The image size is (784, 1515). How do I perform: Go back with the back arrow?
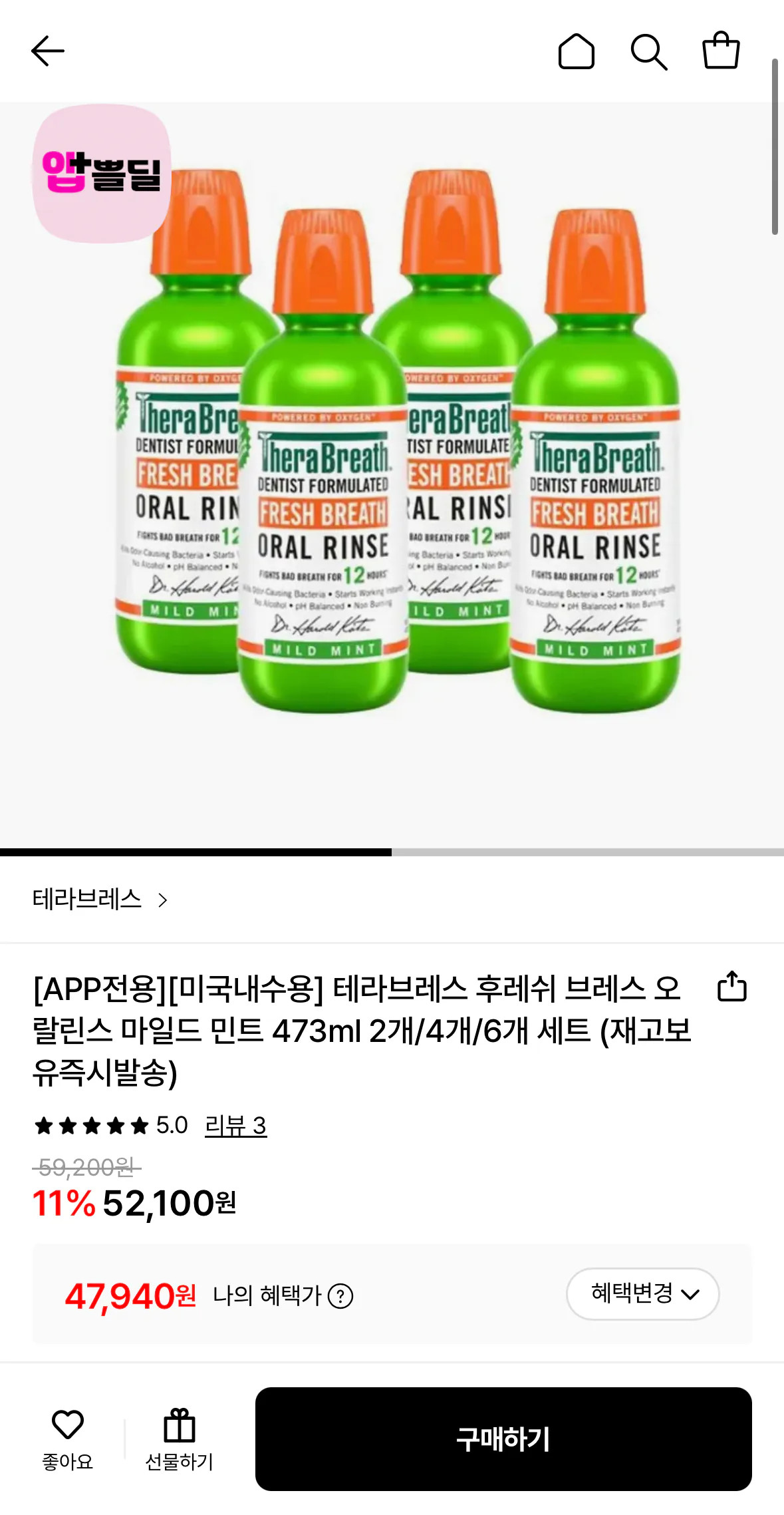[47, 51]
